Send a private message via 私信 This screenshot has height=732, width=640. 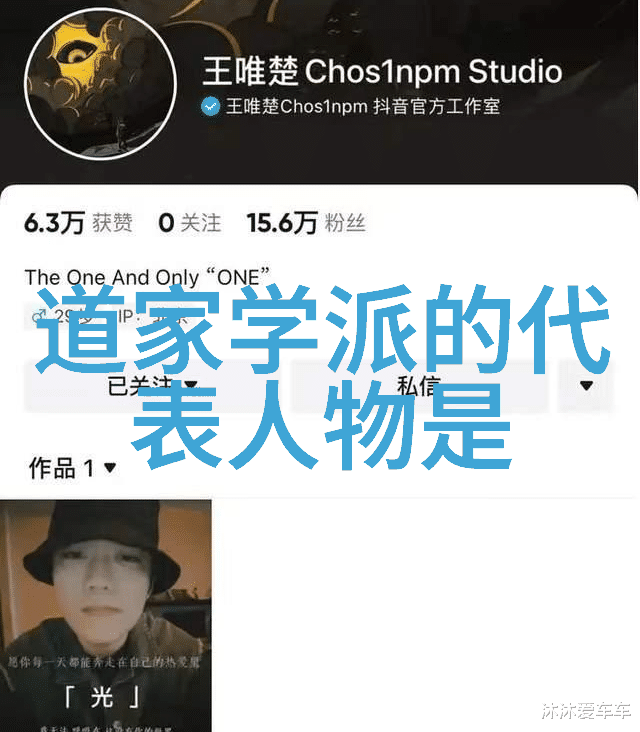pyautogui.click(x=418, y=386)
